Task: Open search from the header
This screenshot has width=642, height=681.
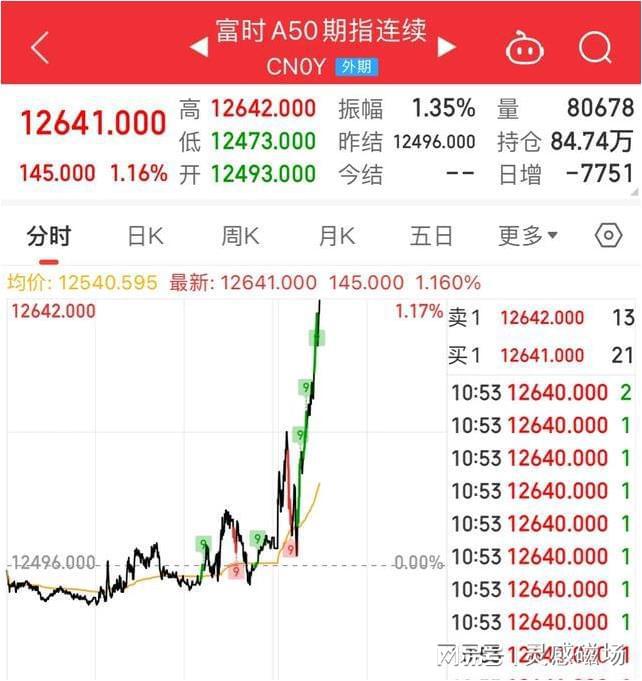Action: (595, 47)
